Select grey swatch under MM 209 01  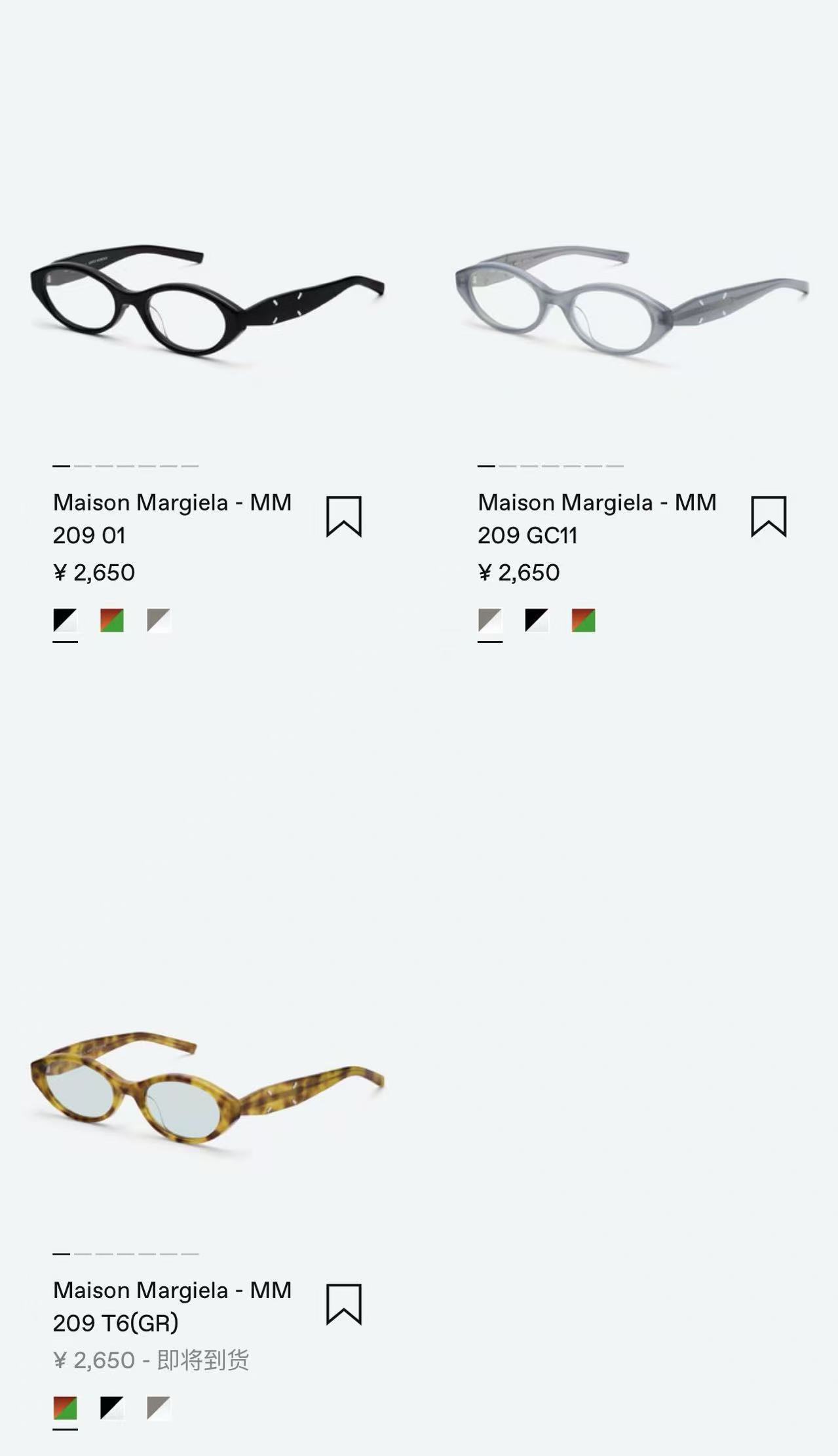(x=159, y=620)
